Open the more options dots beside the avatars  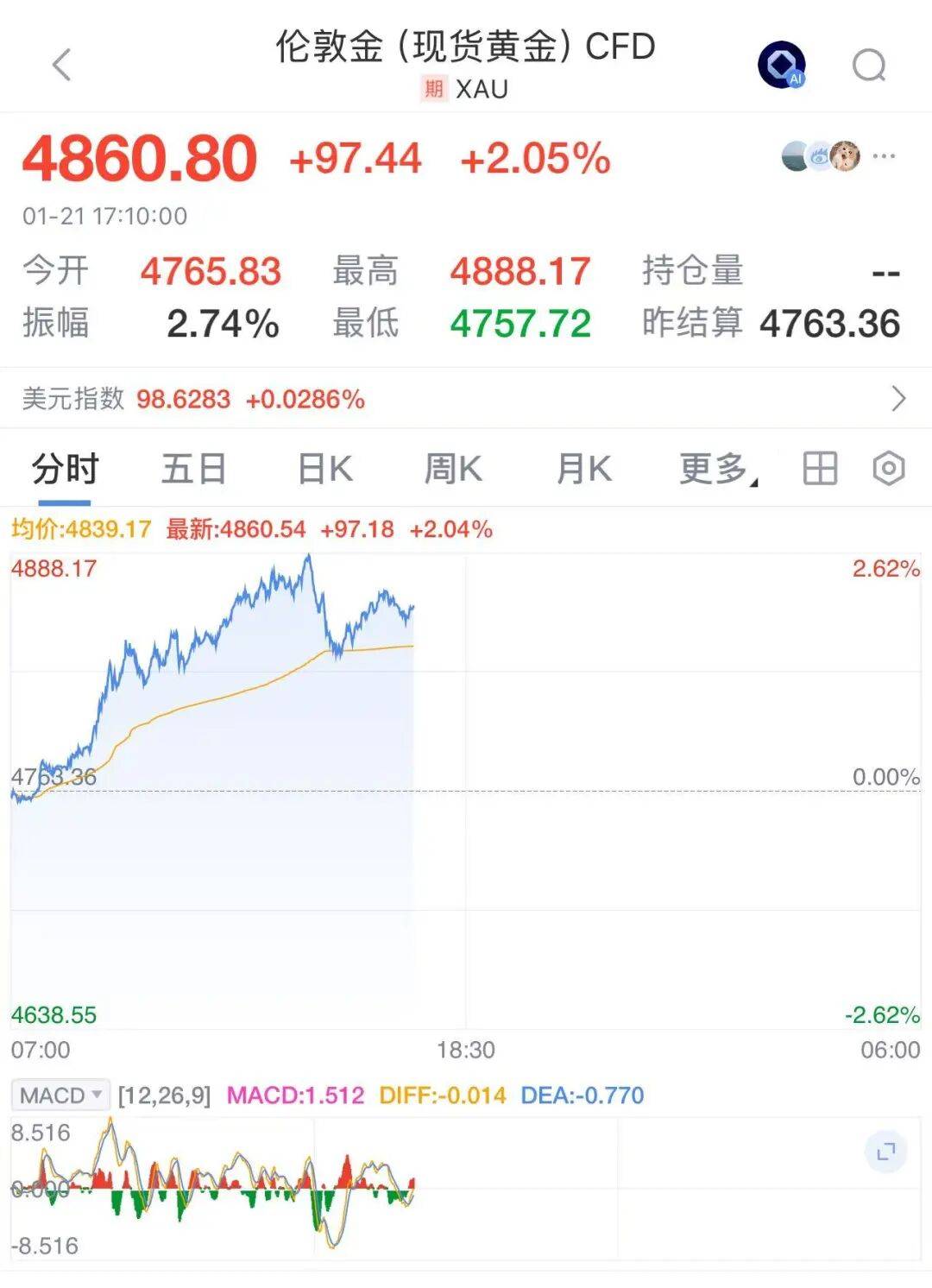[884, 156]
